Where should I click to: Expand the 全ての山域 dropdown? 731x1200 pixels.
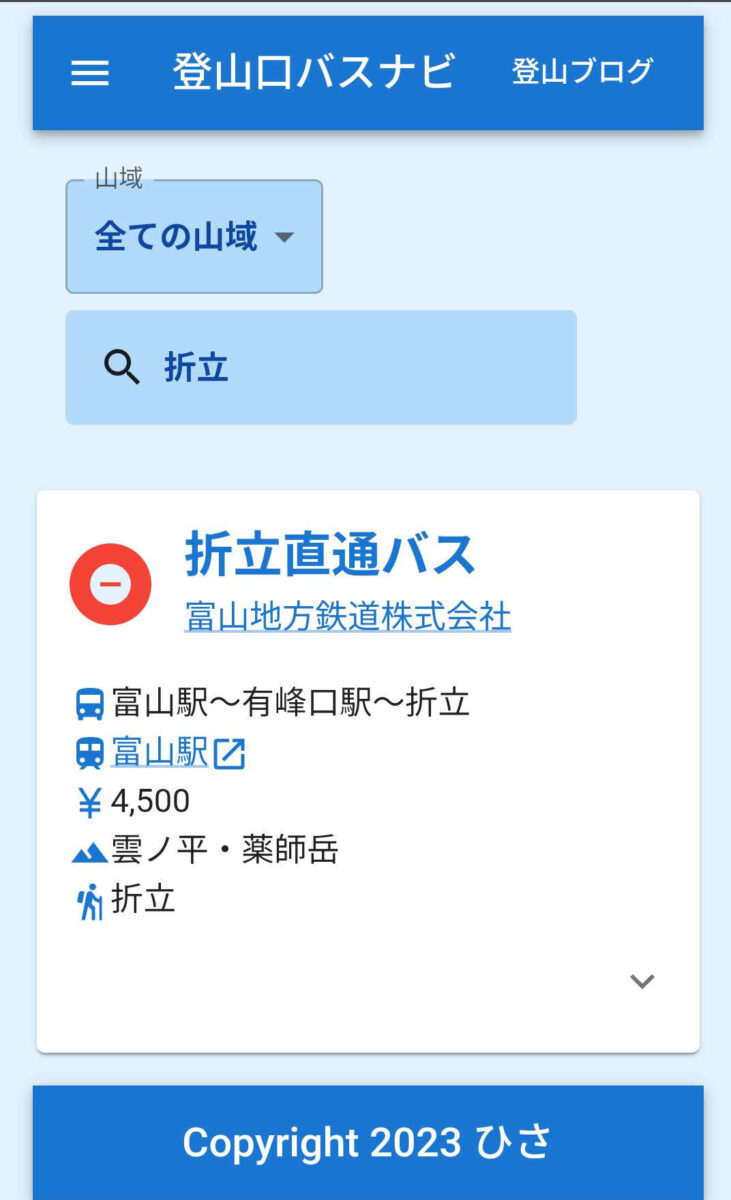click(194, 237)
